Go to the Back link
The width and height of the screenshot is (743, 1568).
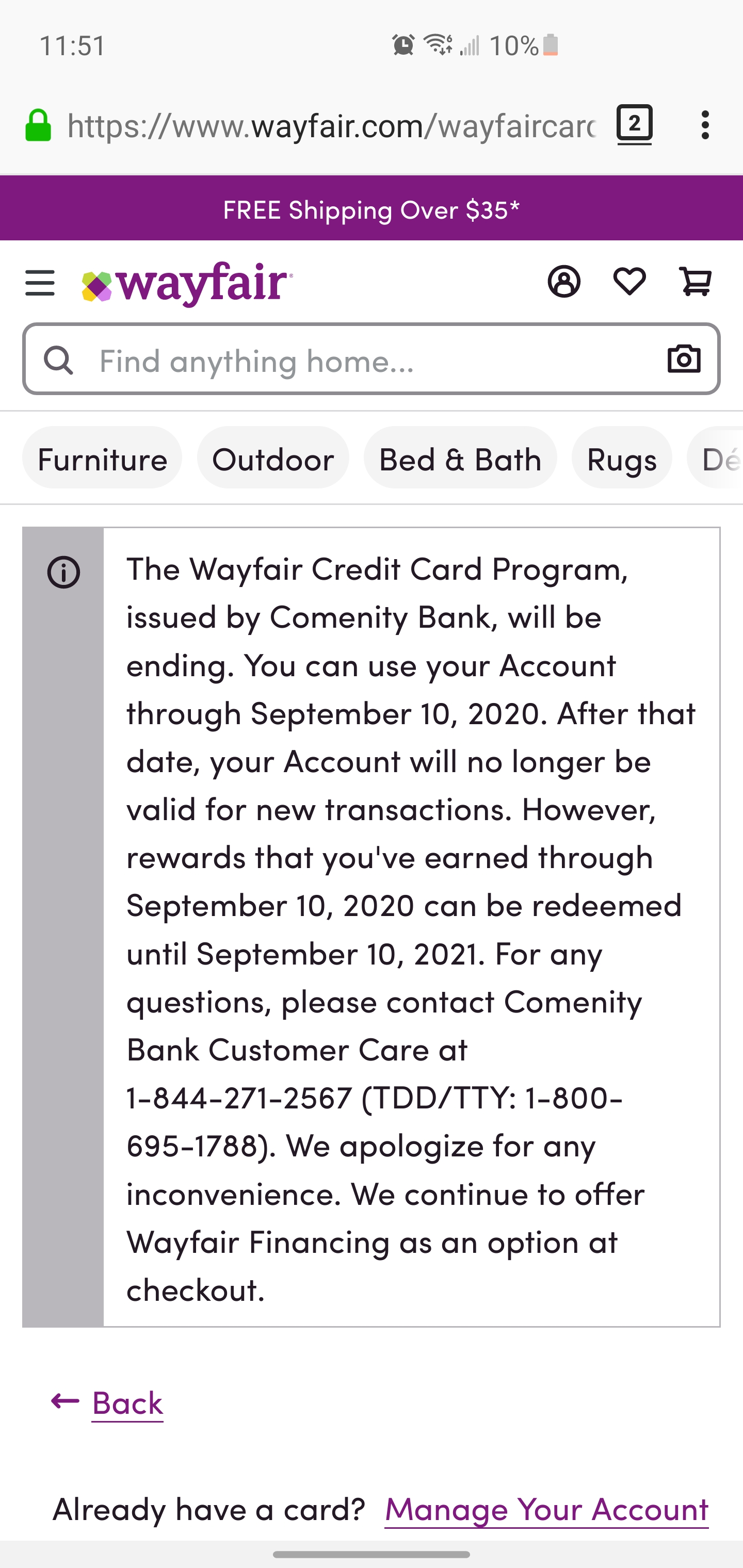(127, 1402)
